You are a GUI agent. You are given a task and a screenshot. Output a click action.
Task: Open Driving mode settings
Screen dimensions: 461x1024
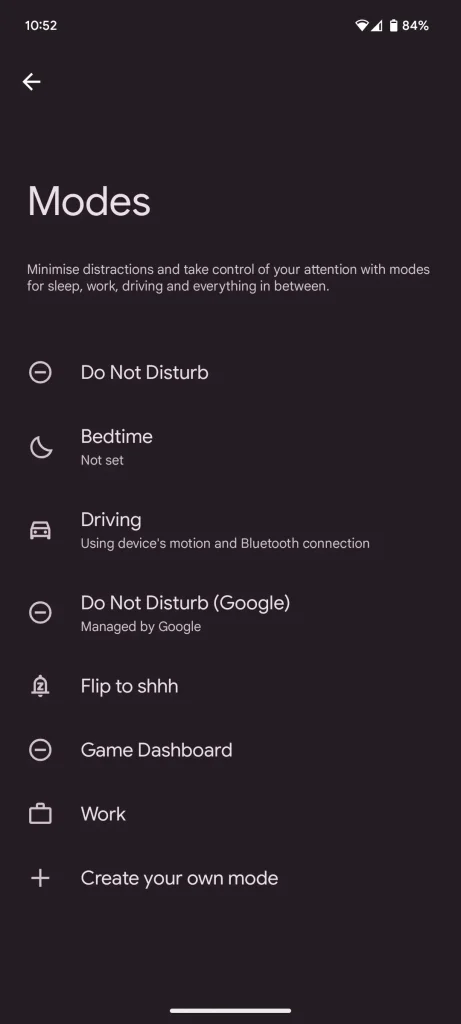[230, 530]
